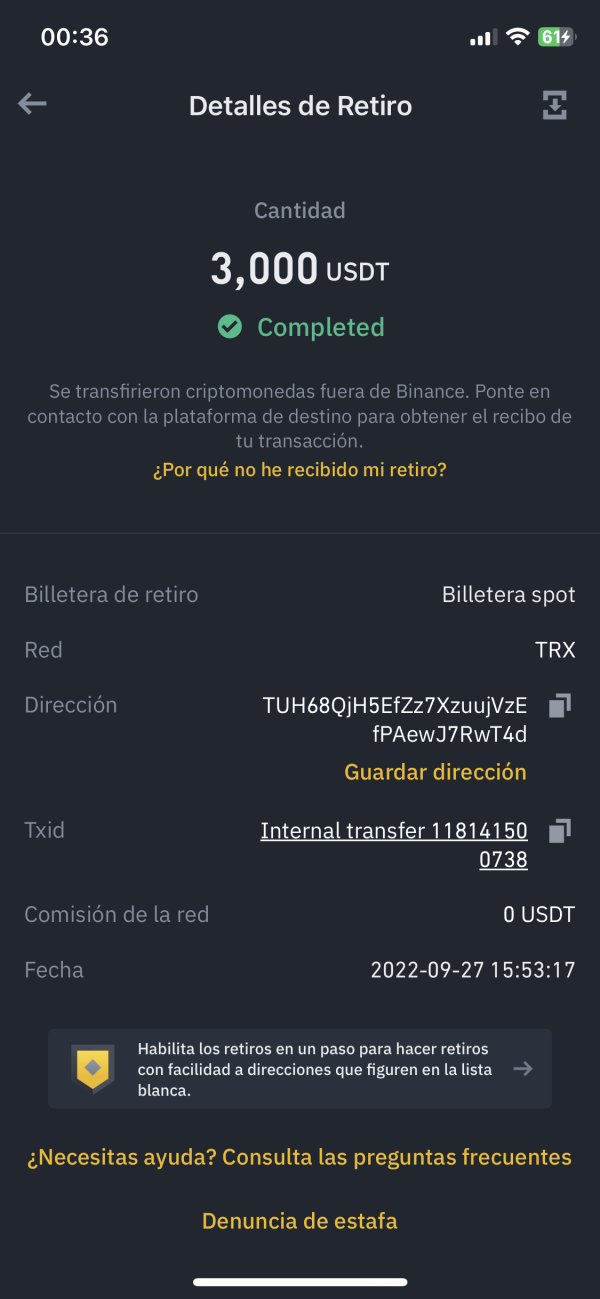Image resolution: width=600 pixels, height=1299 pixels.
Task: Open "¿Por qué no he recibido mi retiro?" link
Action: pyautogui.click(x=300, y=469)
